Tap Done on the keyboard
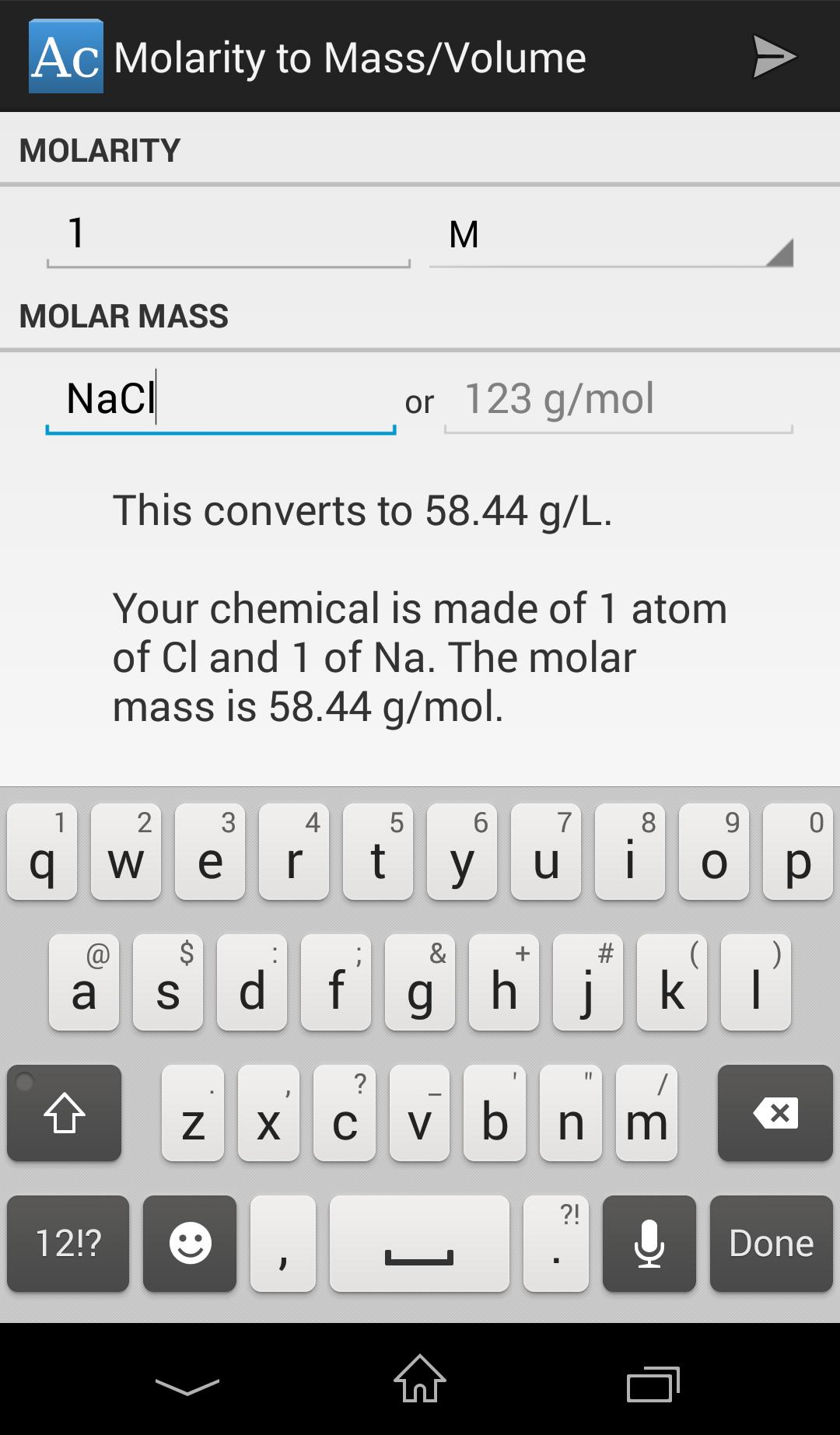Image resolution: width=840 pixels, height=1435 pixels. (771, 1243)
